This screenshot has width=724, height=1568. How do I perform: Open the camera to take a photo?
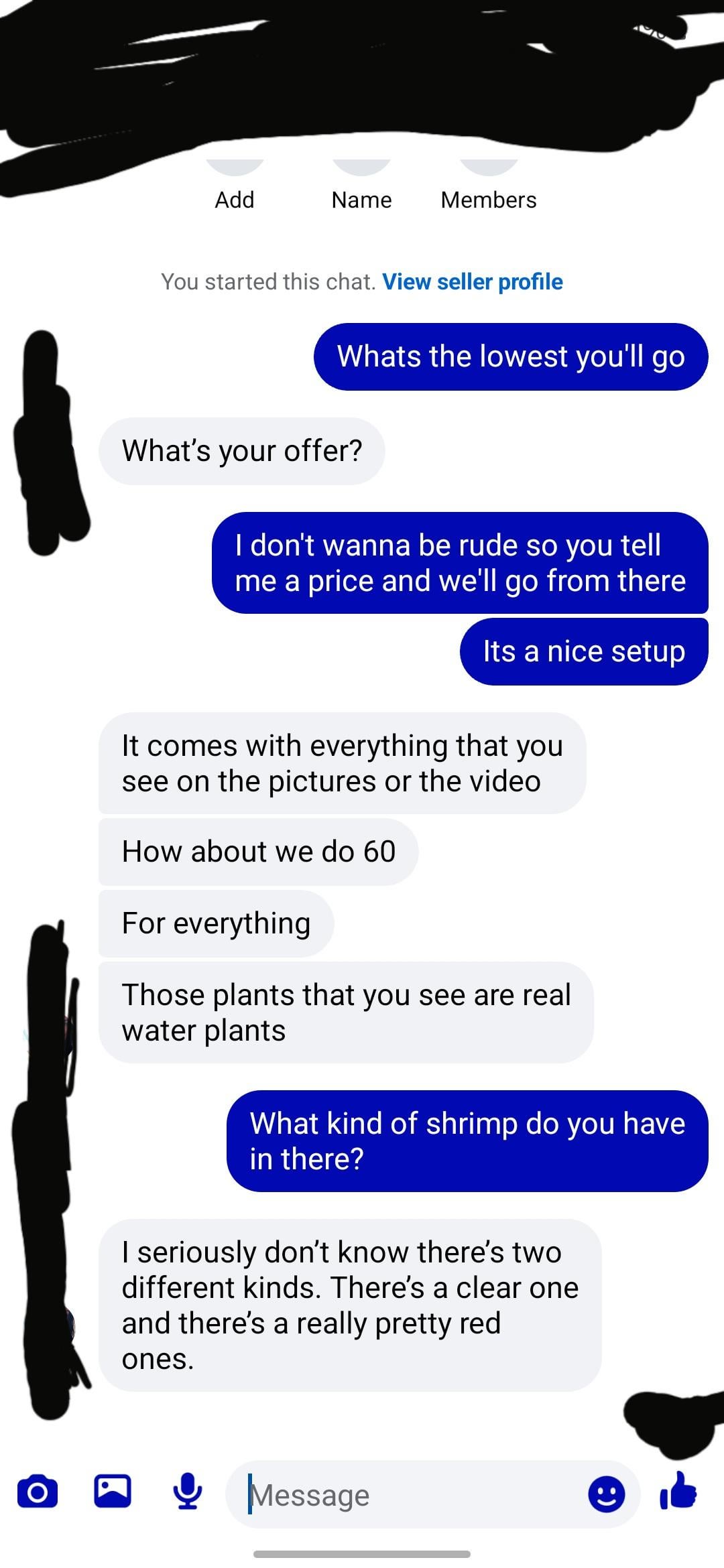(x=38, y=1492)
